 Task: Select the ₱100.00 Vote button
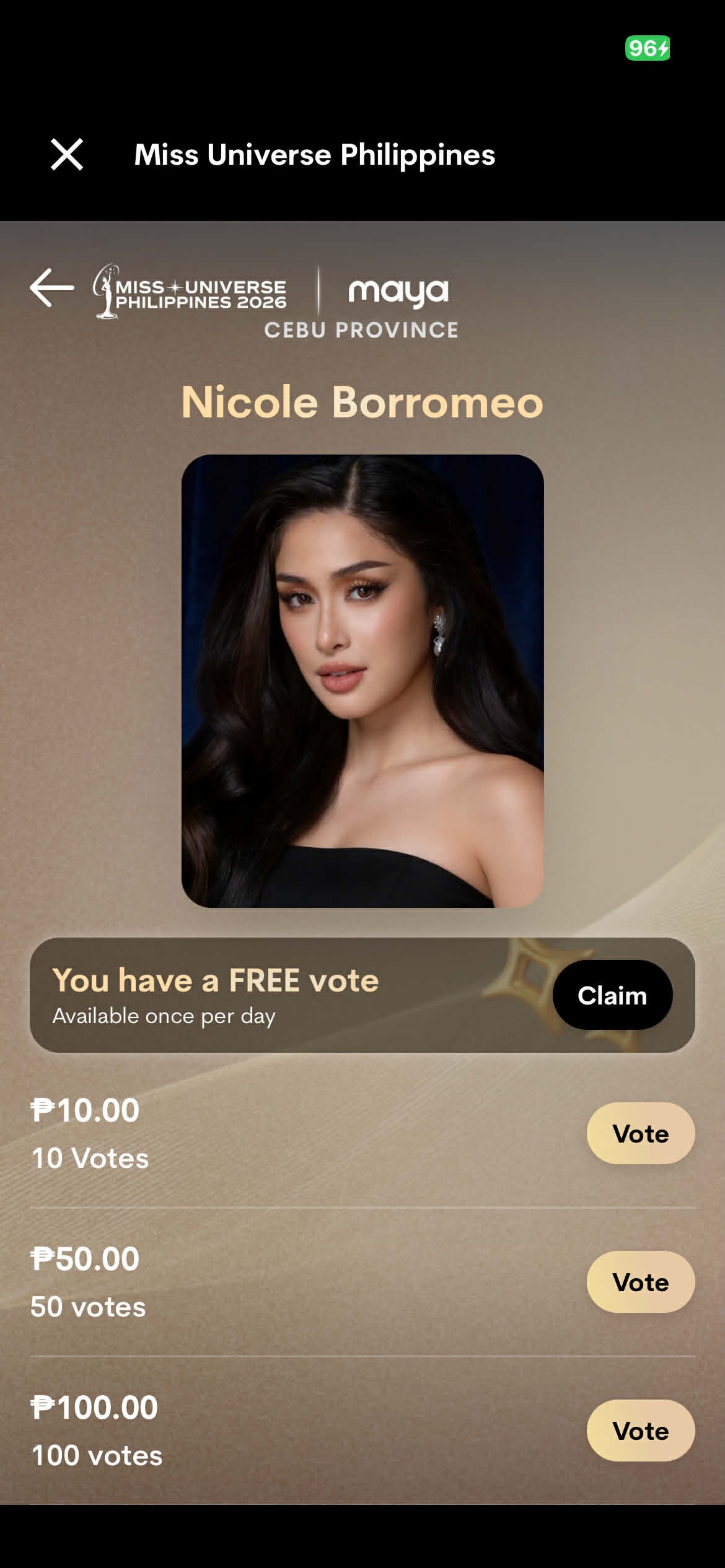[x=640, y=1431]
